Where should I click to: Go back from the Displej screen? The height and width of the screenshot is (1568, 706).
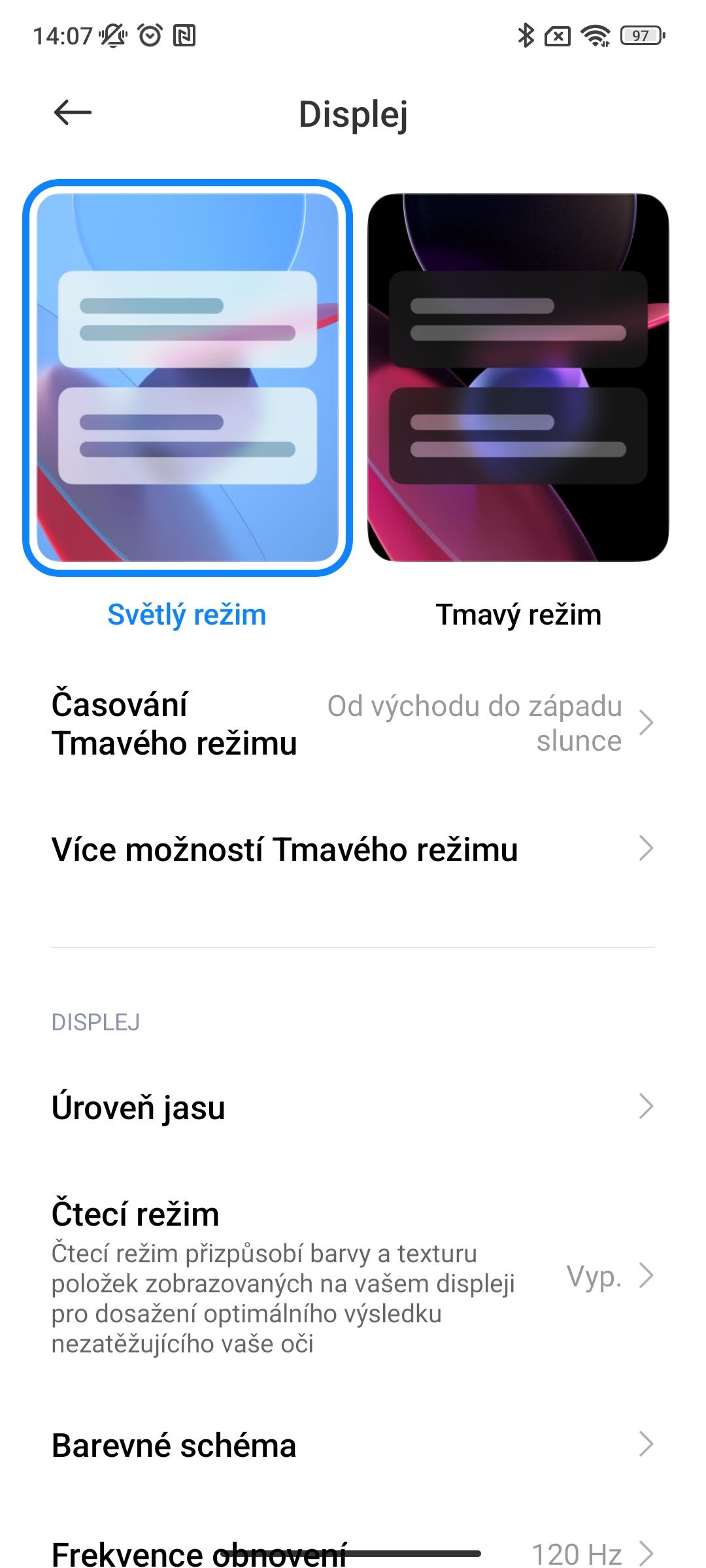73,113
